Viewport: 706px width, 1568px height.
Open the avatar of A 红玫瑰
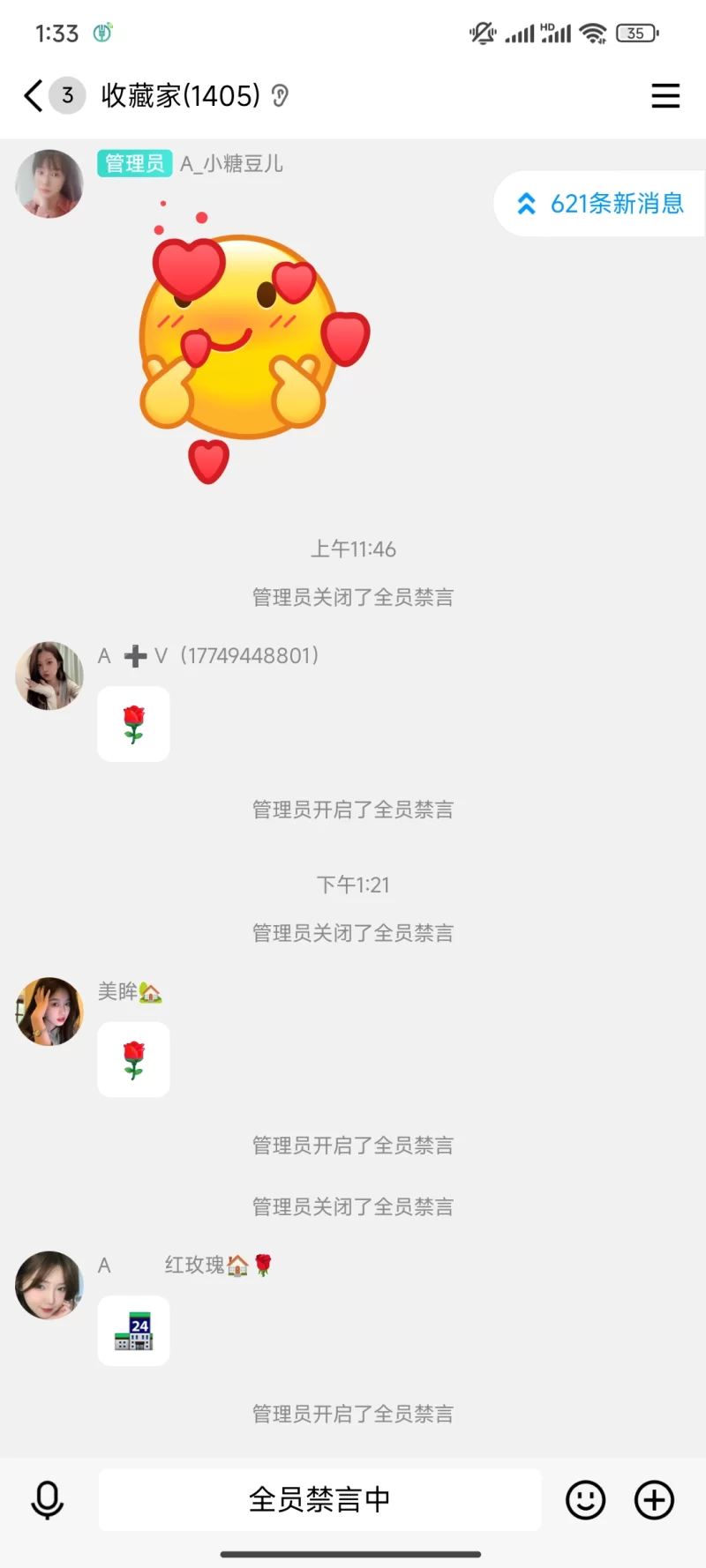(x=49, y=1285)
